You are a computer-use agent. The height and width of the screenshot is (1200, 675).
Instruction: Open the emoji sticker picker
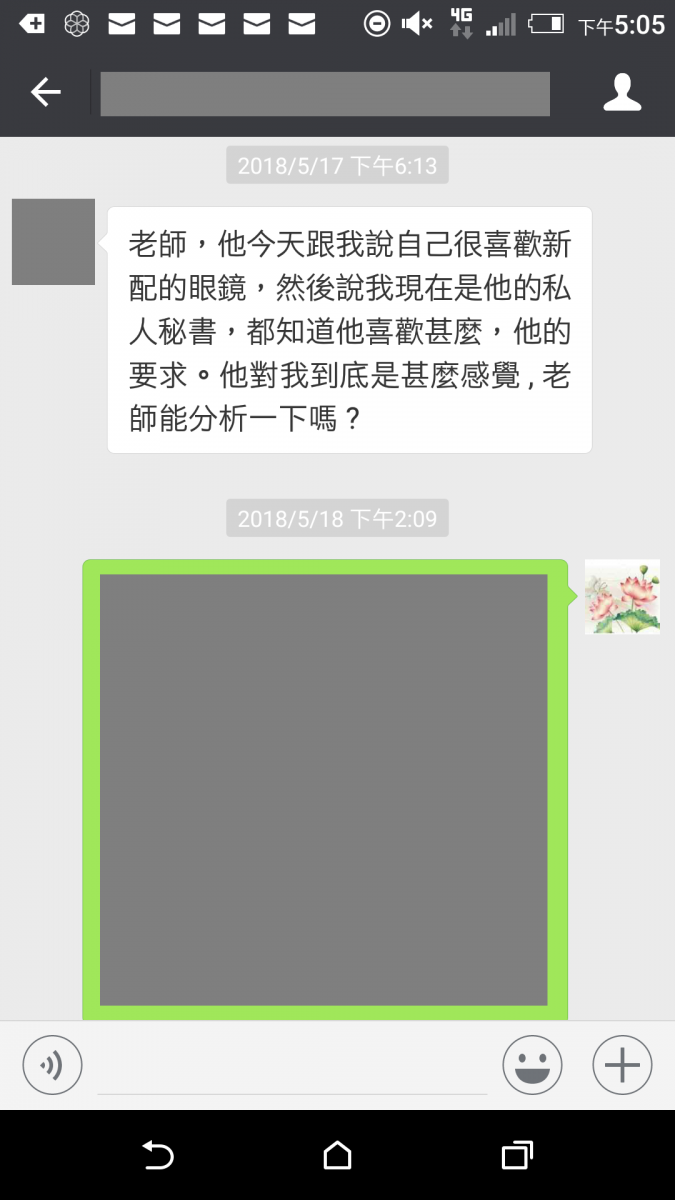click(532, 1065)
